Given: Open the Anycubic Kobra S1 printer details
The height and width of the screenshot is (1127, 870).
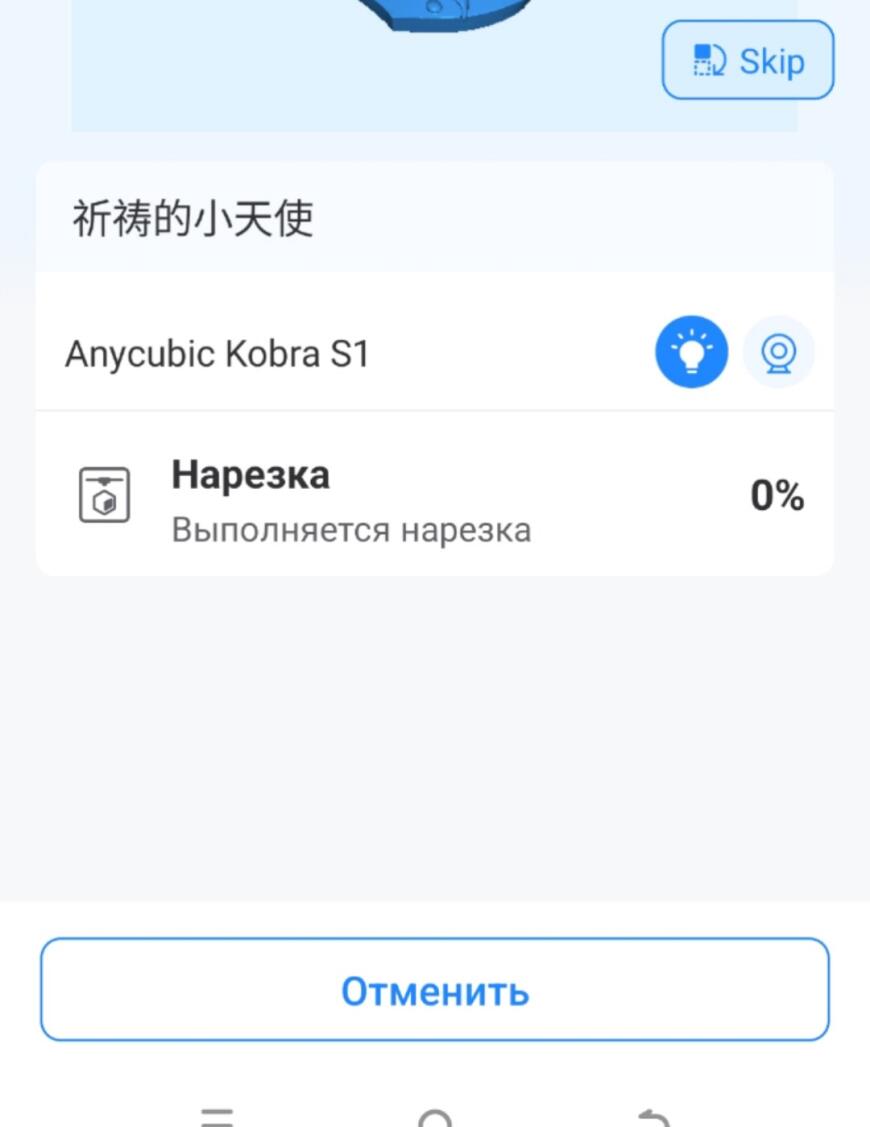Looking at the screenshot, I should click(x=218, y=351).
